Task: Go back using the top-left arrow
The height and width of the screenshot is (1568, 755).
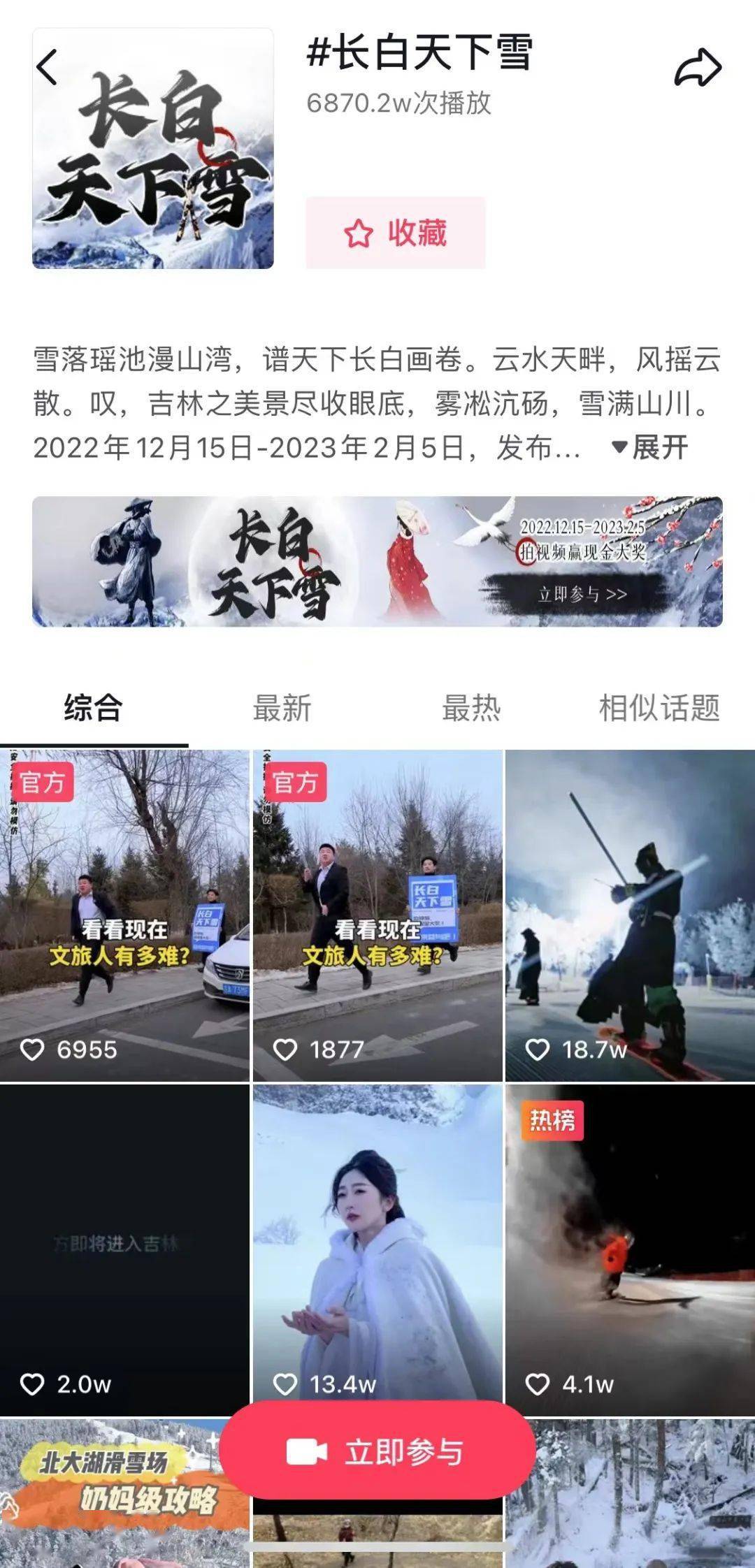Action: [x=48, y=68]
